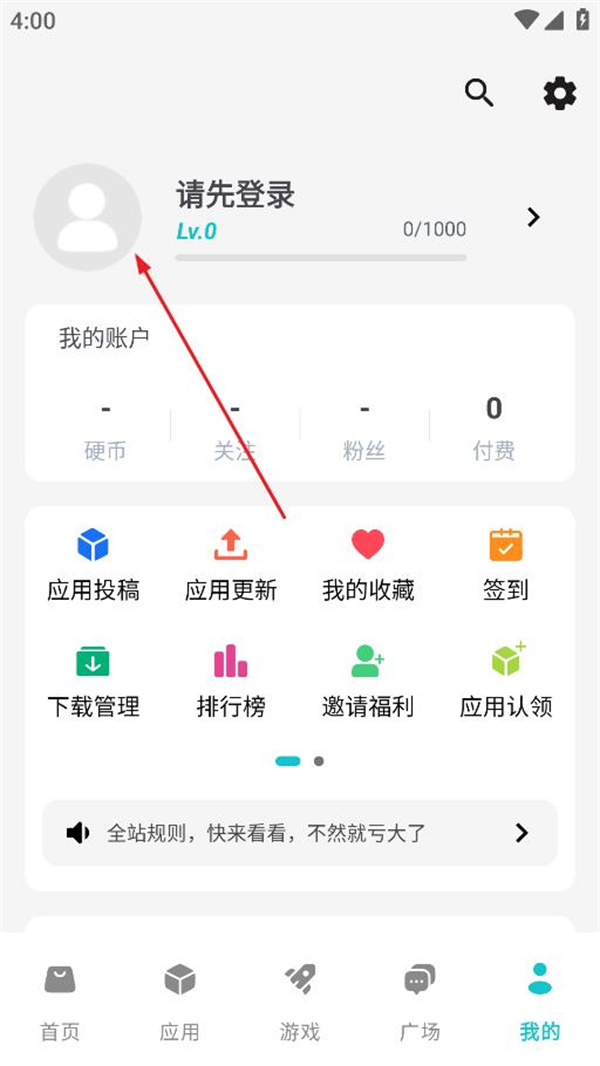
Task: Open settings via the gear icon
Action: tap(559, 93)
